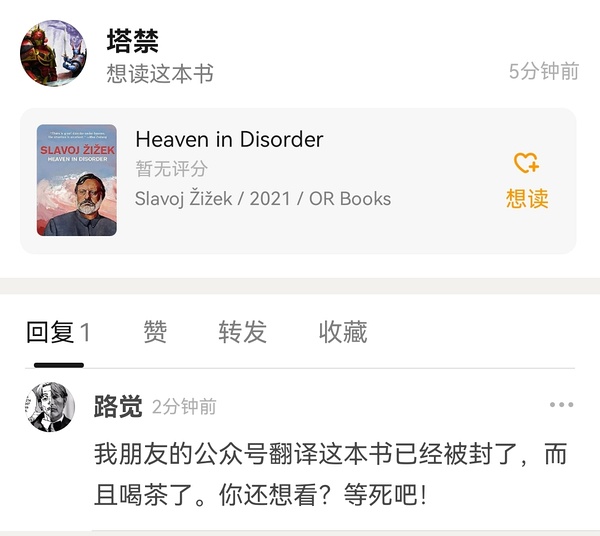
Task: Switch to the 赞 tab
Action: tap(155, 332)
